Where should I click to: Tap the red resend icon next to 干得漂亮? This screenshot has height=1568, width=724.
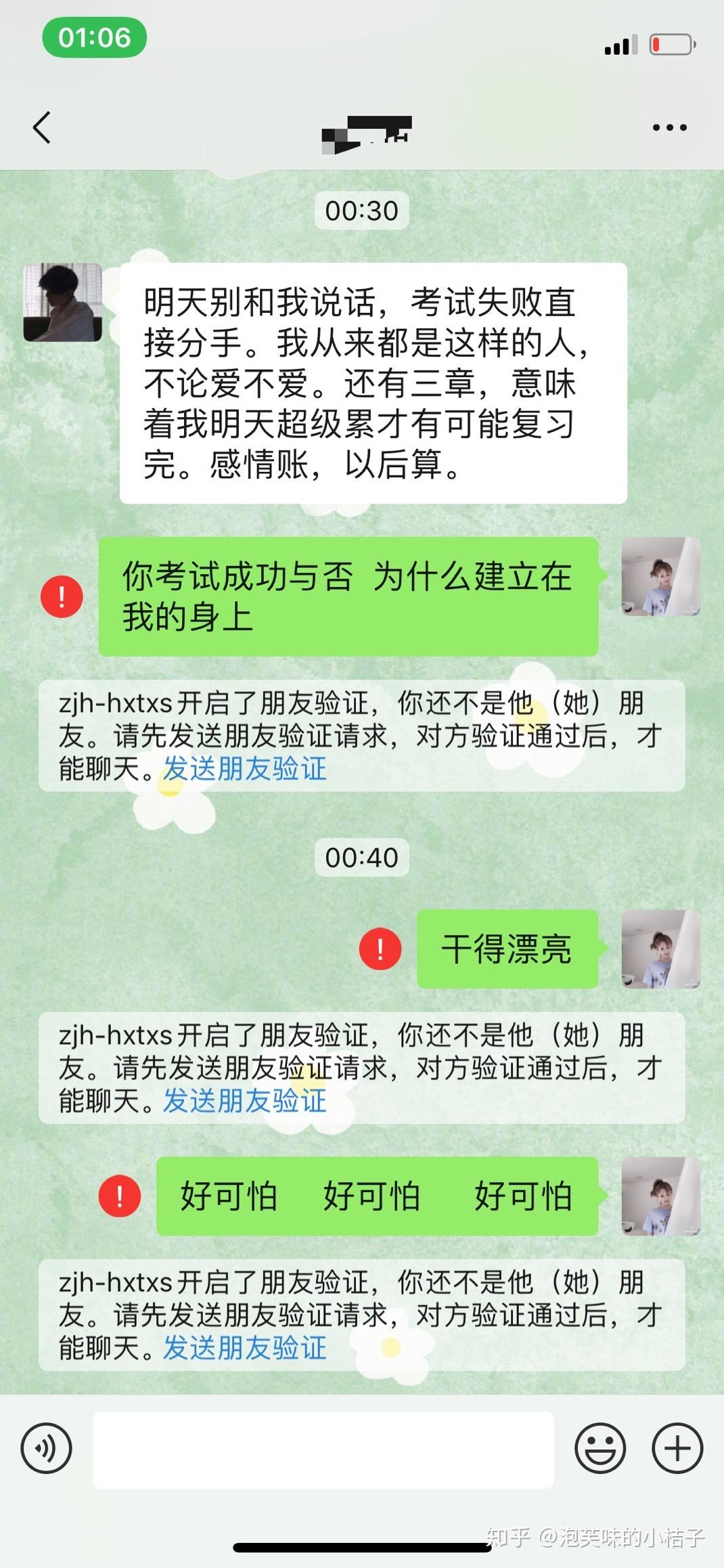[x=380, y=949]
